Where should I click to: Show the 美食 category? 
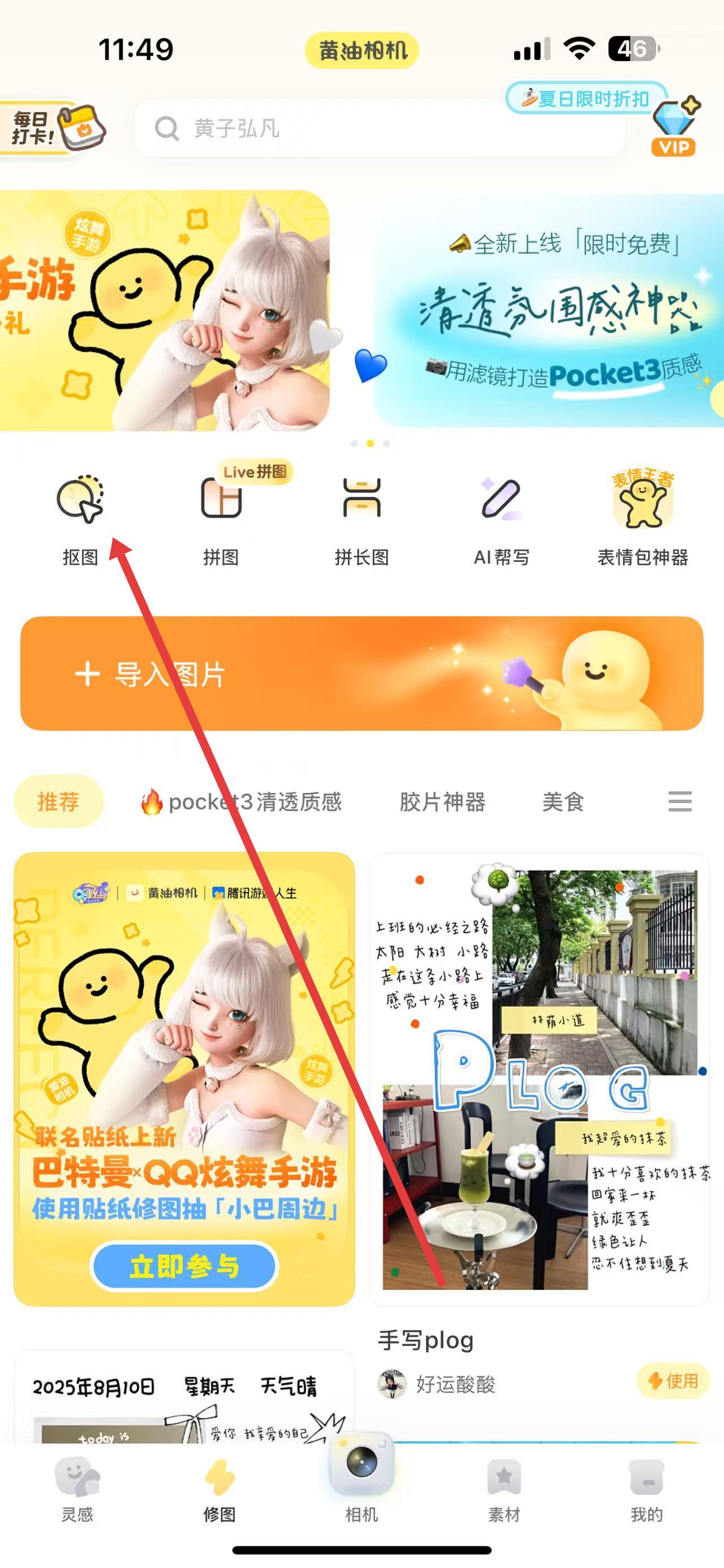tap(563, 802)
